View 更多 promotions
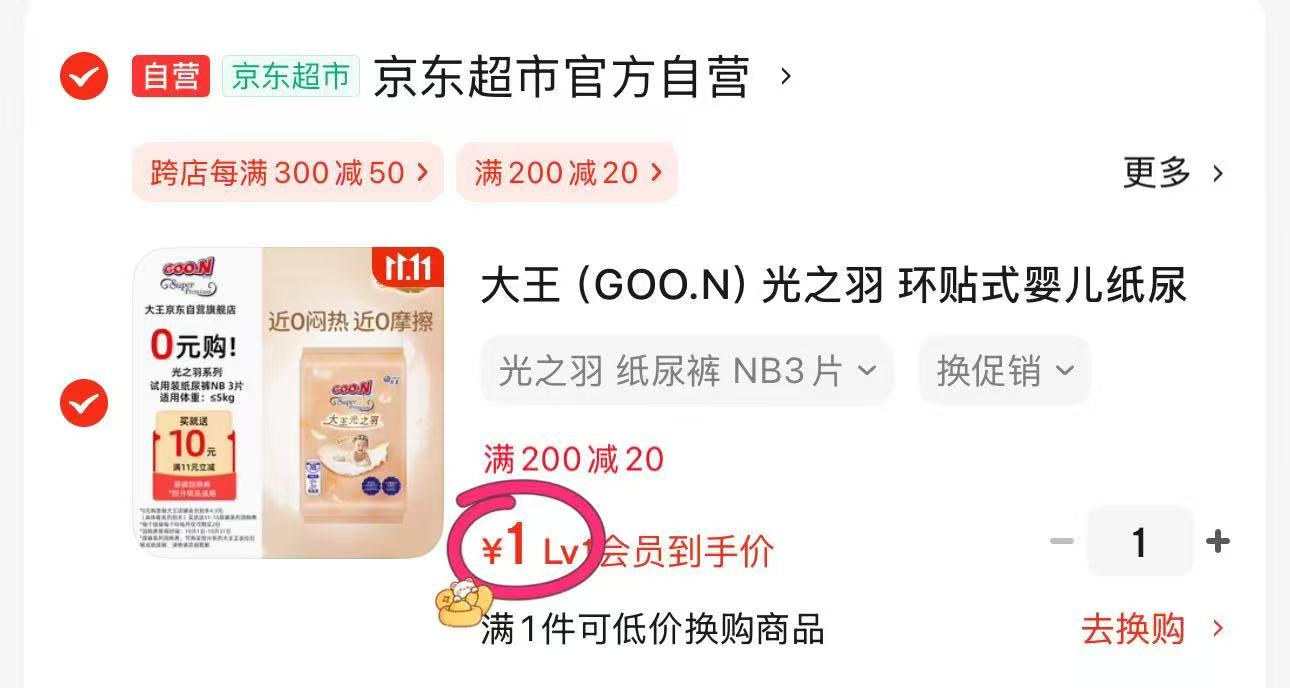This screenshot has height=688, width=1290. pyautogui.click(x=1172, y=173)
